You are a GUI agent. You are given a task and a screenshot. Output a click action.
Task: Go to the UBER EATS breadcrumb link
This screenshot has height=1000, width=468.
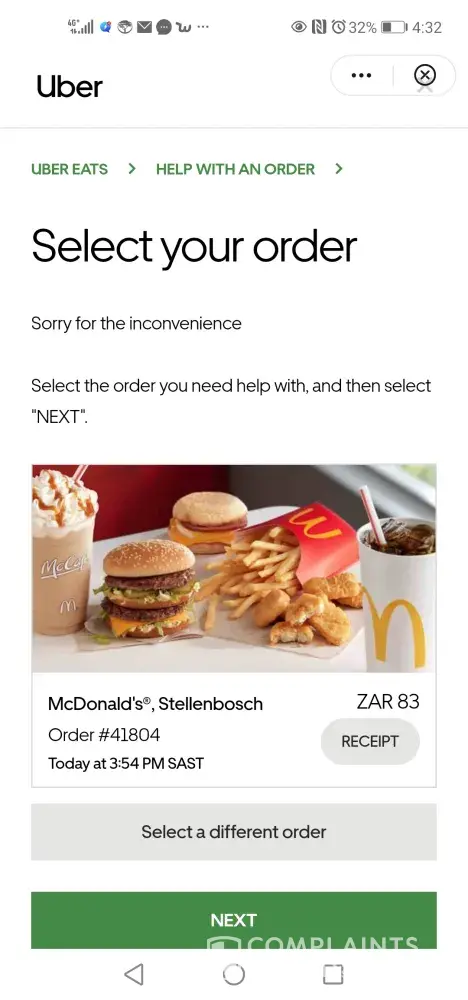(69, 169)
